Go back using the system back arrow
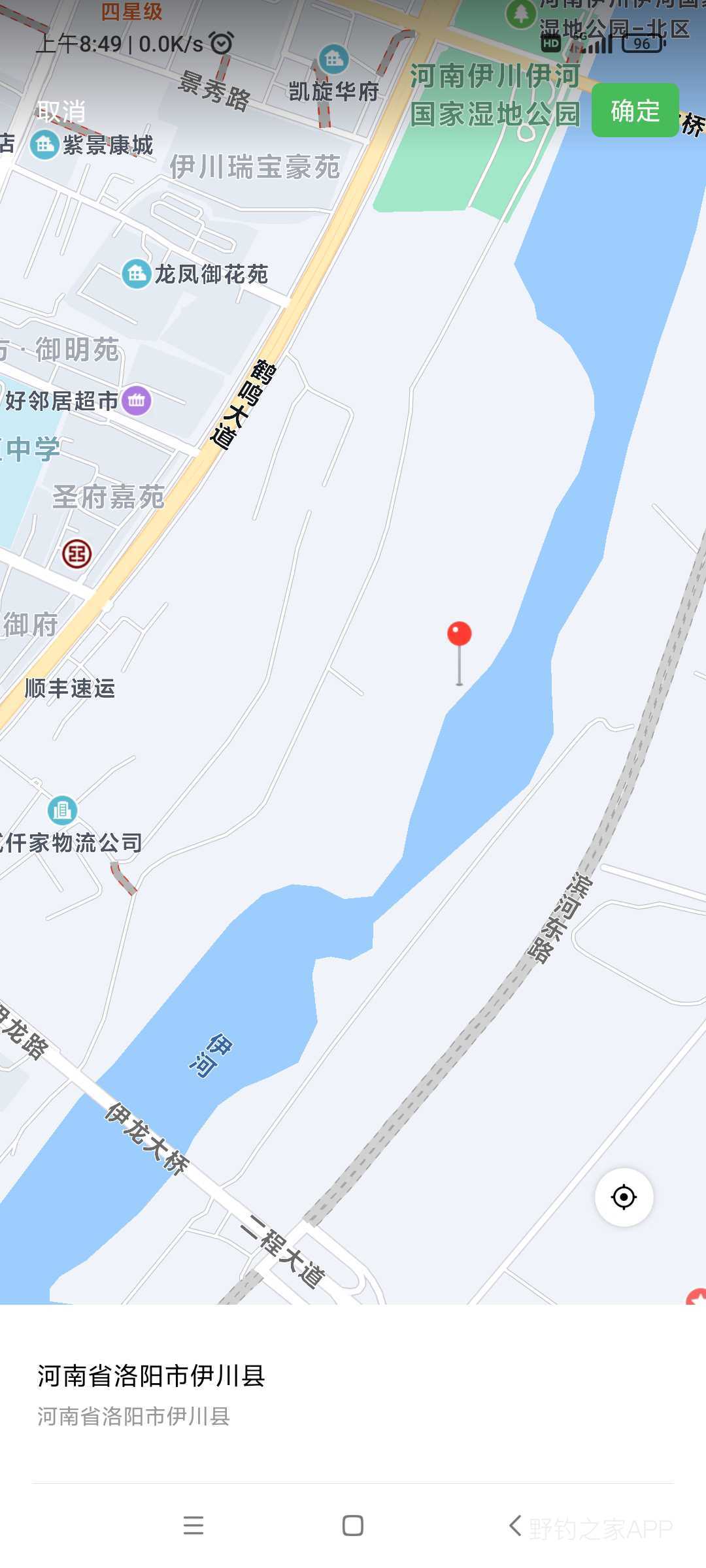 [515, 1526]
